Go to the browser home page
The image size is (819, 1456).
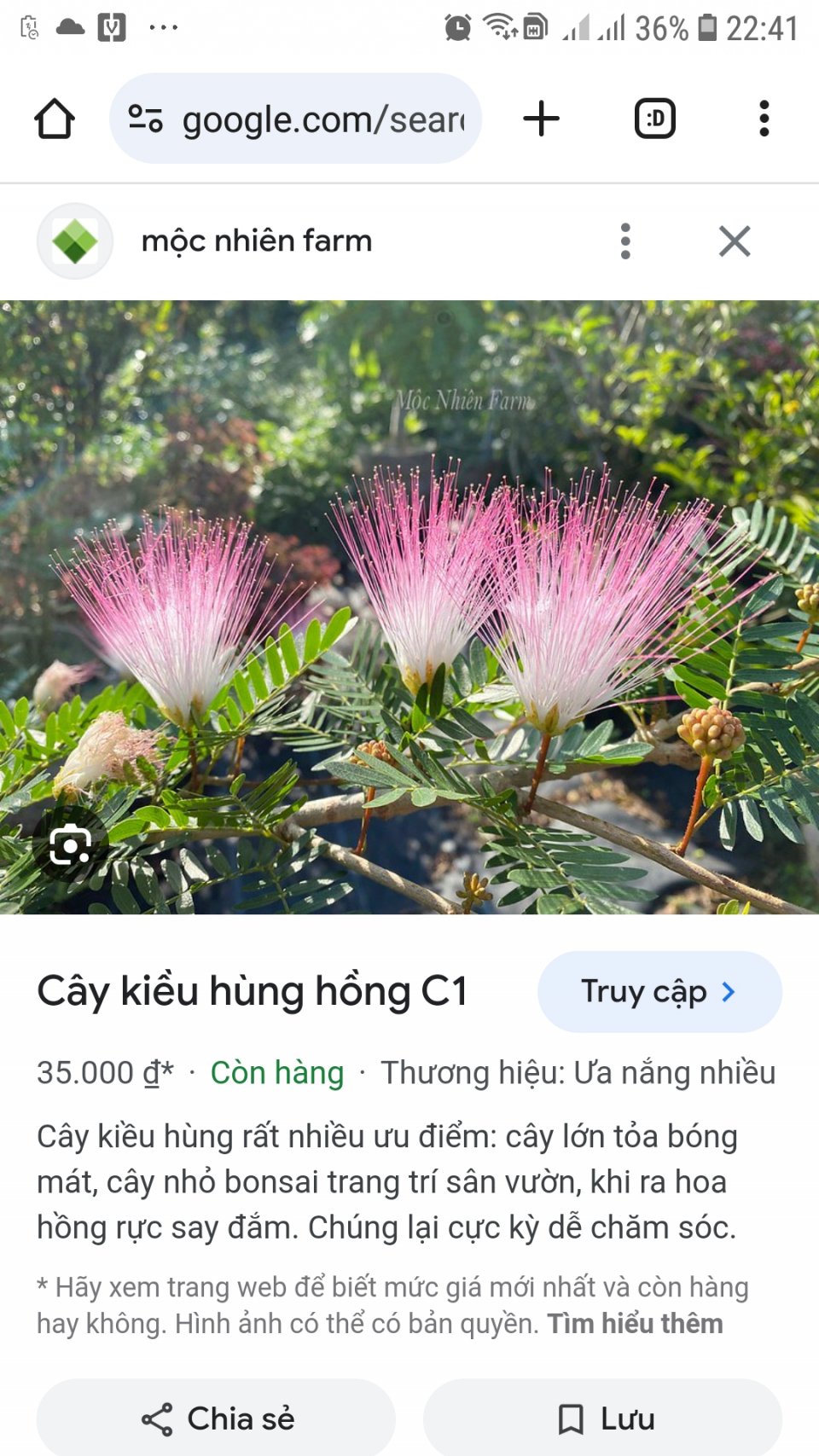(55, 119)
